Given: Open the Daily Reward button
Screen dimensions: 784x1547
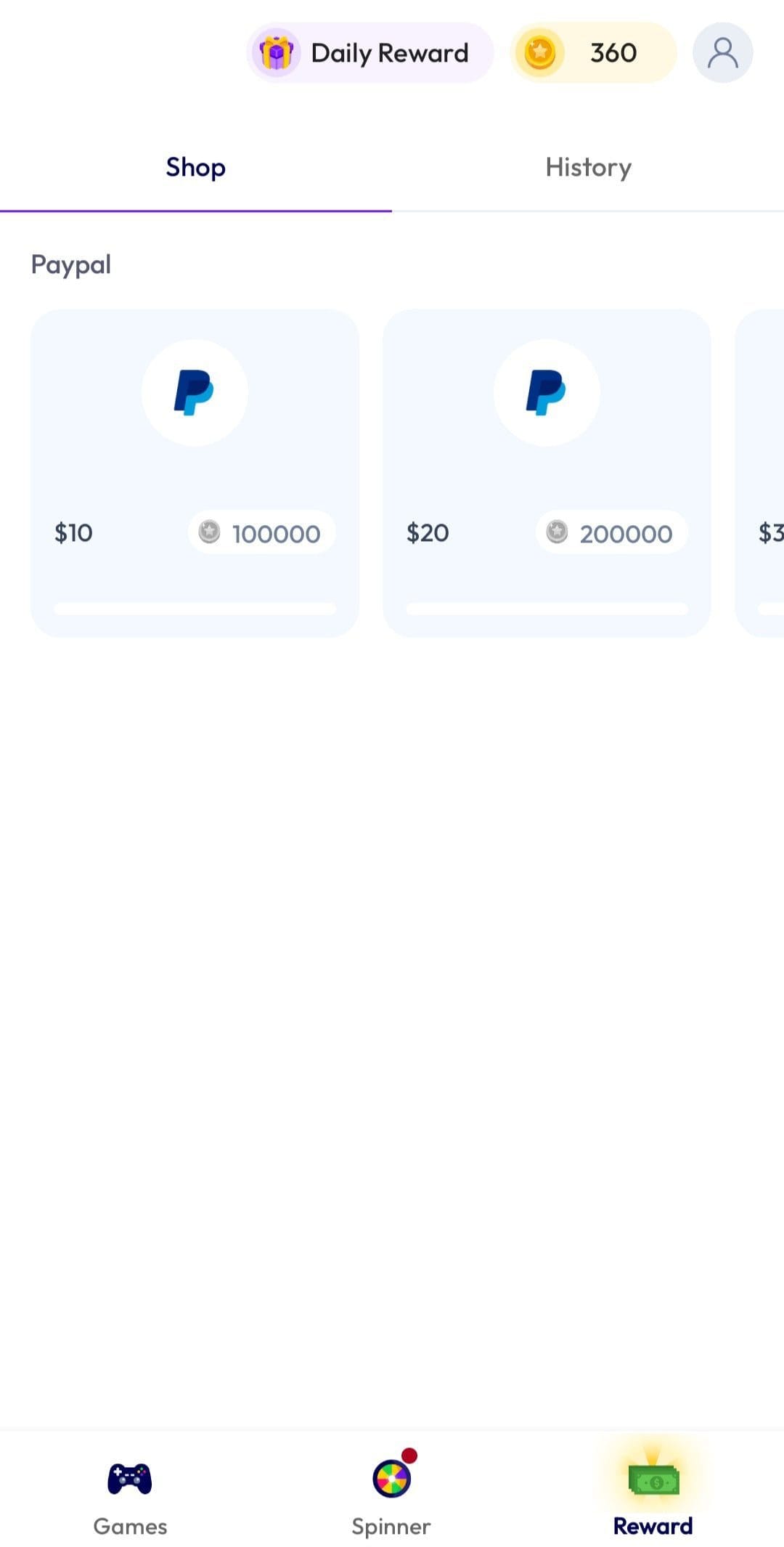Looking at the screenshot, I should [370, 53].
